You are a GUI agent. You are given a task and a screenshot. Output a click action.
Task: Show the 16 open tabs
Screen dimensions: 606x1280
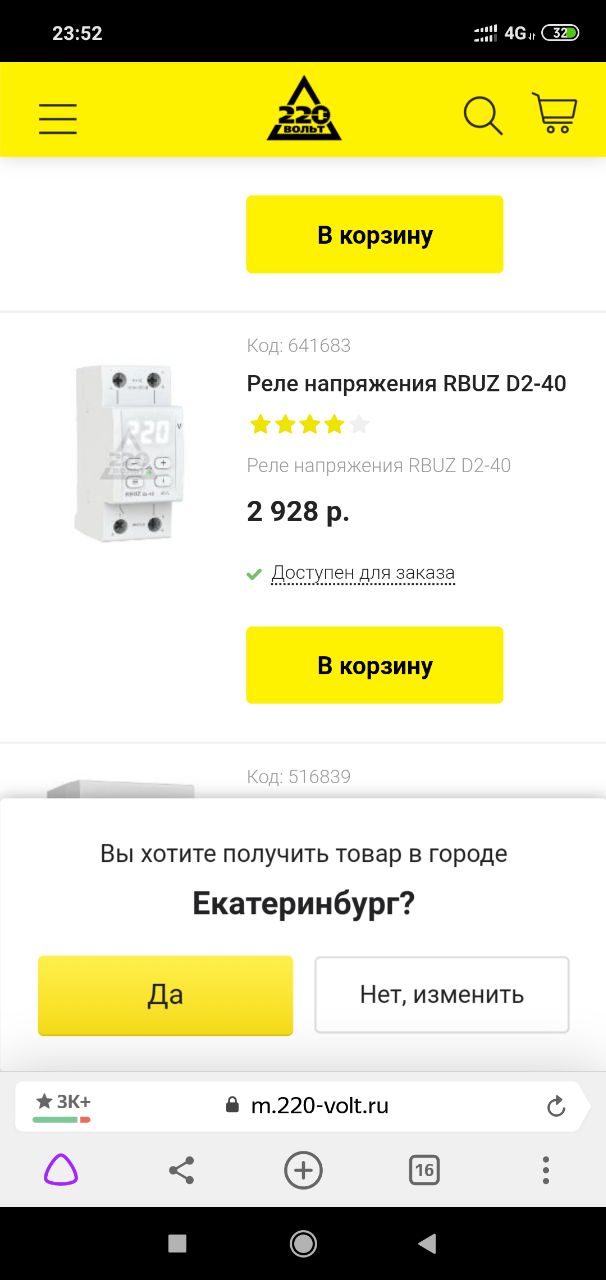coord(424,1170)
